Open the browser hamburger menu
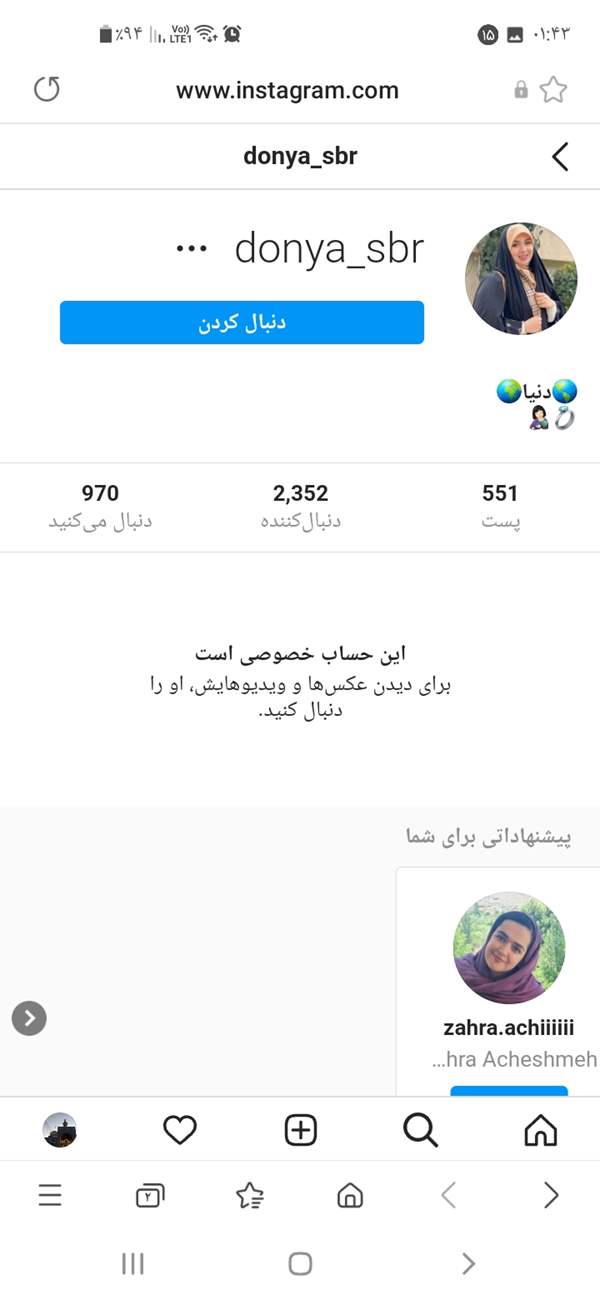600x1300 pixels. pos(50,1195)
